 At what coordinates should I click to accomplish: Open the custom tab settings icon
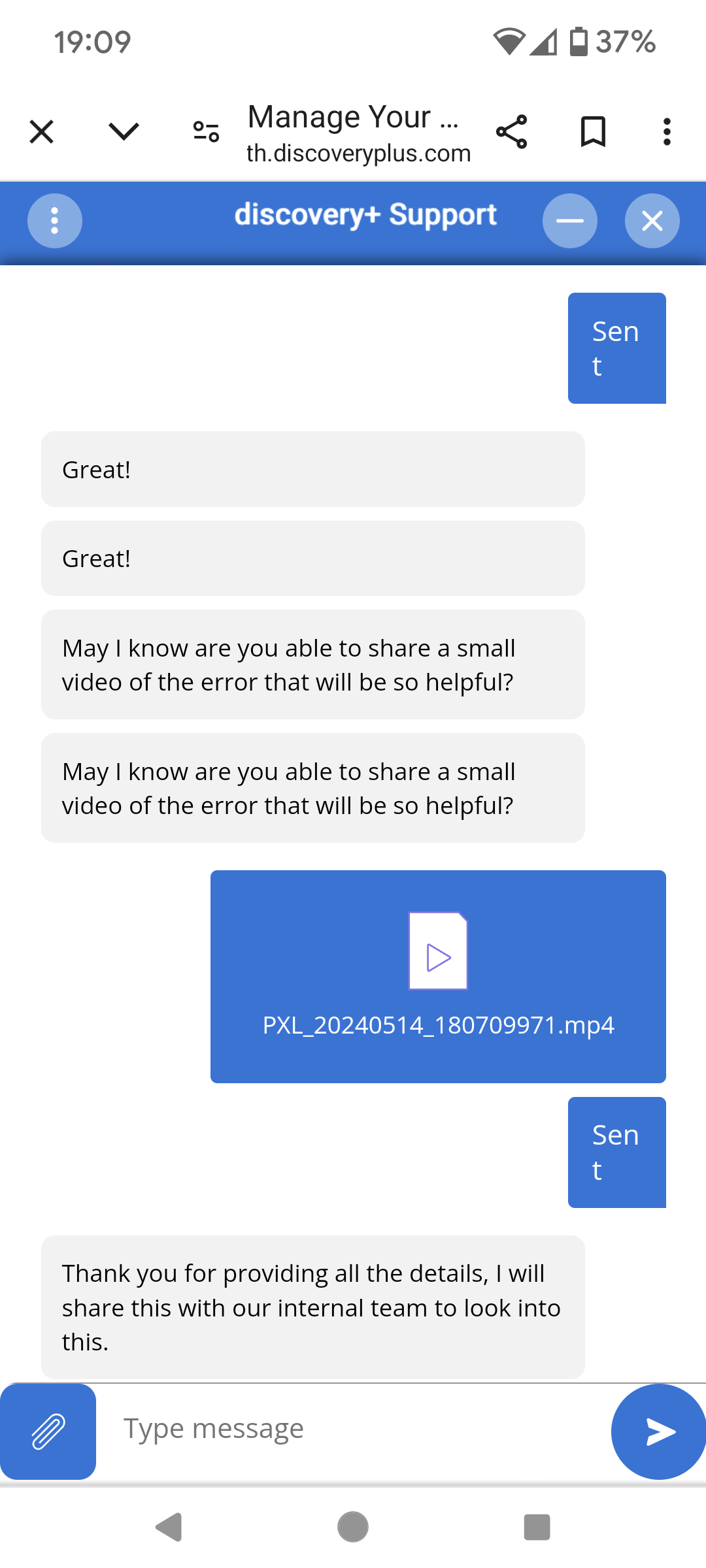[x=205, y=131]
